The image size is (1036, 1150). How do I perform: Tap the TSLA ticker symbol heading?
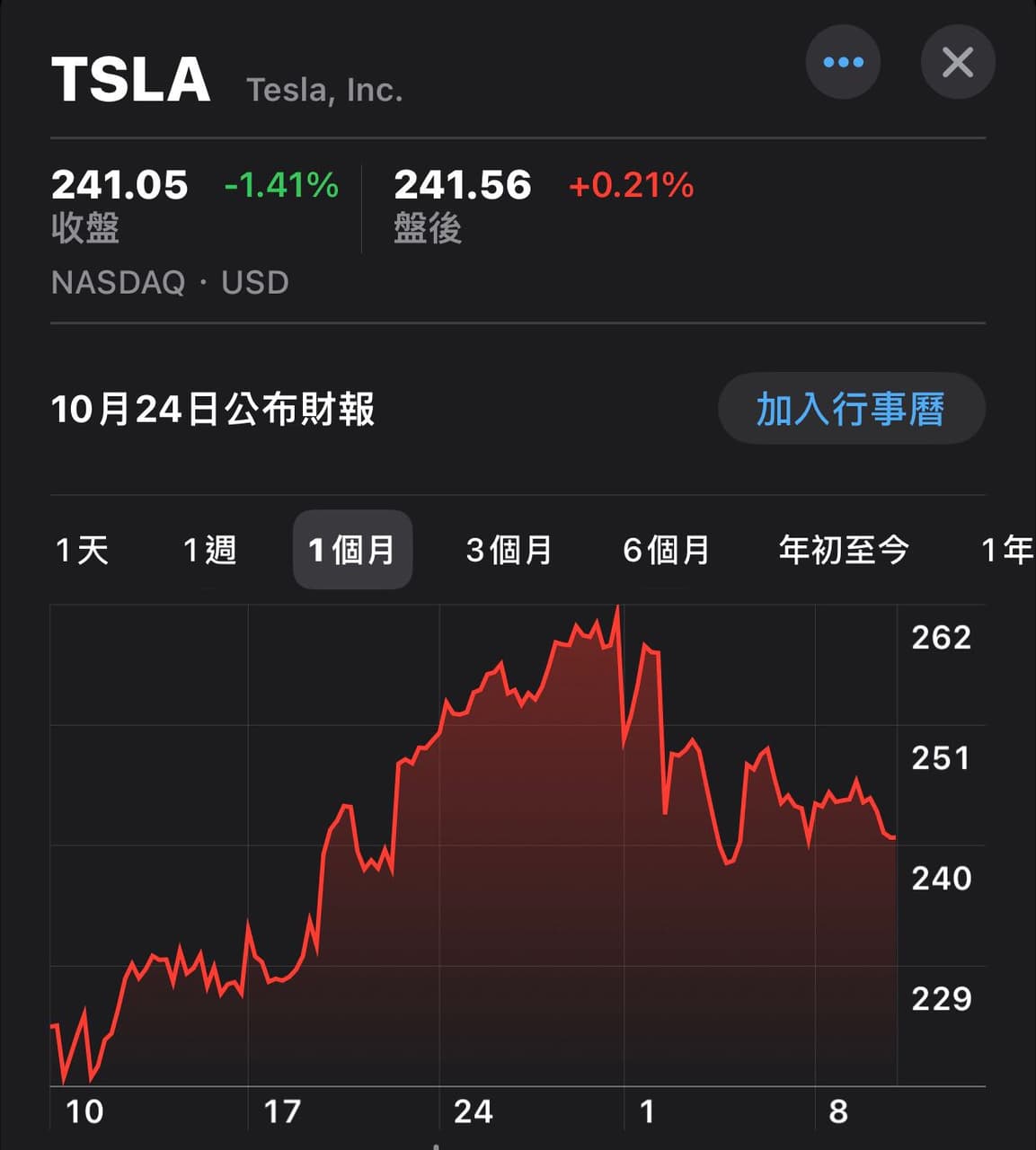(x=130, y=81)
